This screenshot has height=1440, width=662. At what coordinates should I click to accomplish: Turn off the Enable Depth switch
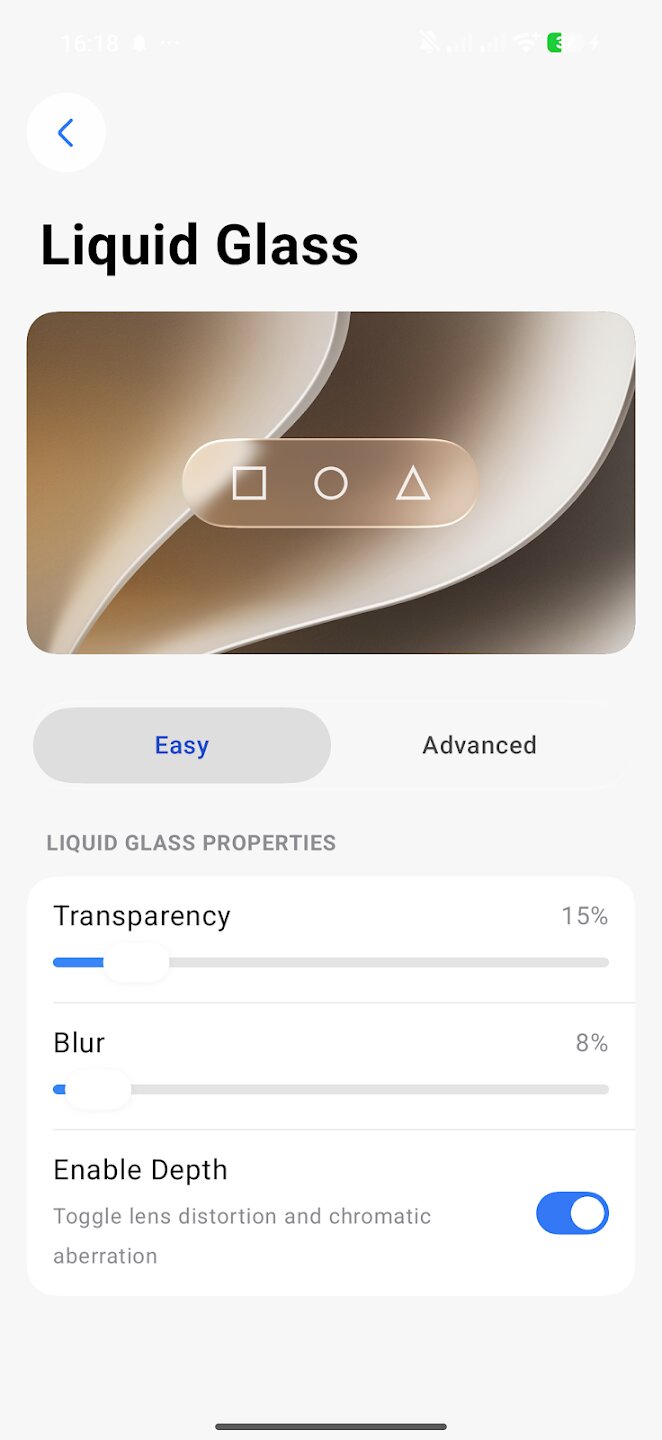[x=572, y=1213]
